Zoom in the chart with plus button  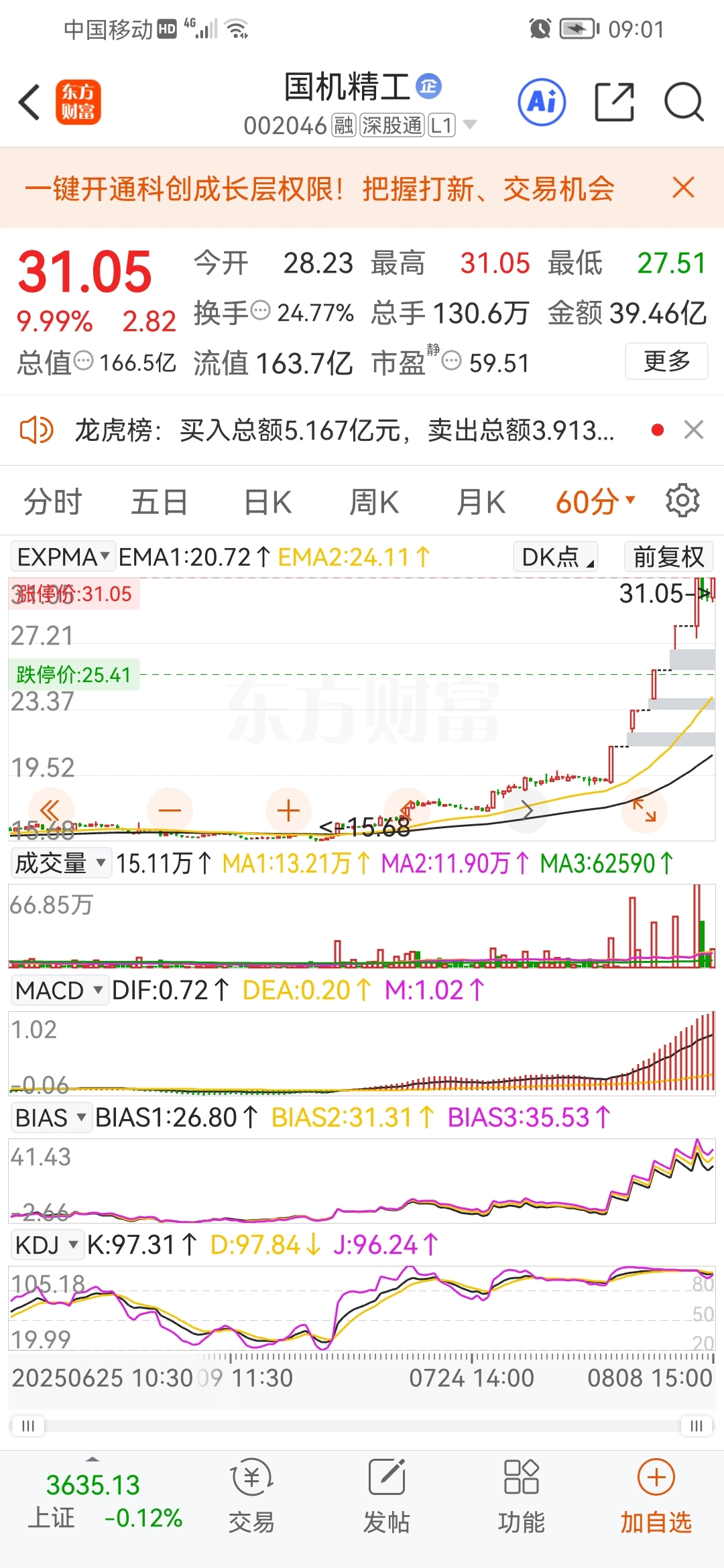[x=288, y=811]
